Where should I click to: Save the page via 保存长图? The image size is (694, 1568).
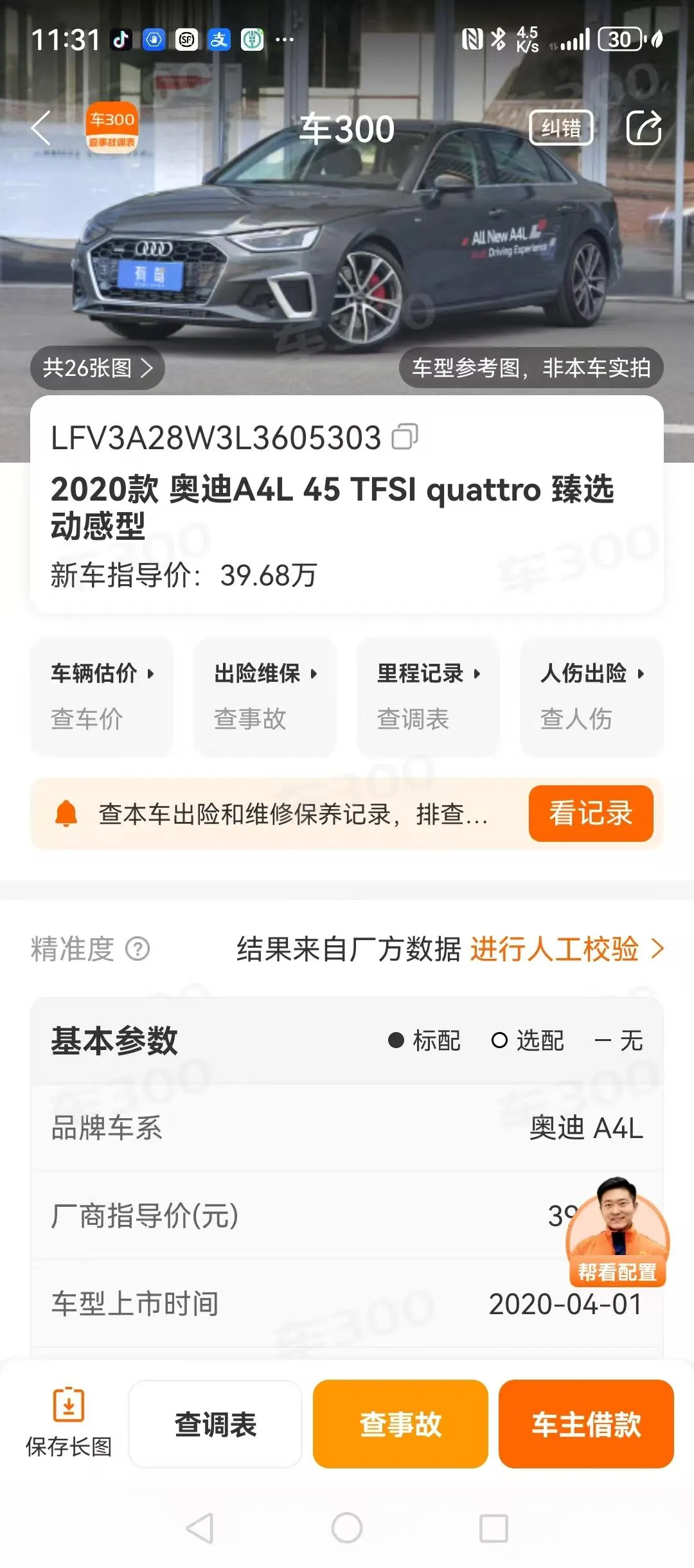[69, 1423]
